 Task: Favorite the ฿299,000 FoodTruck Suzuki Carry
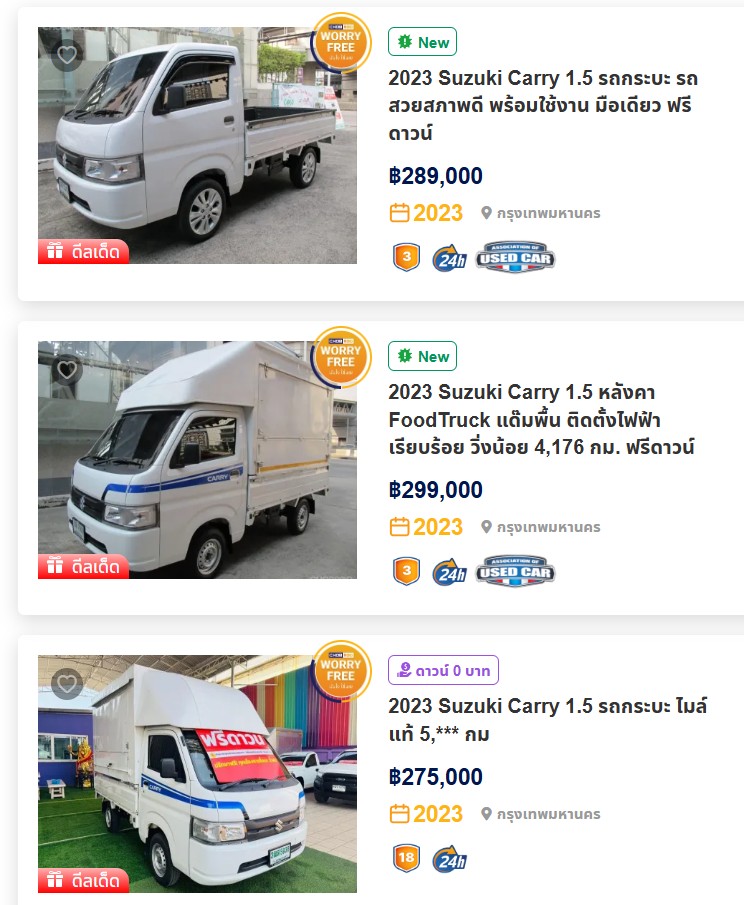tap(67, 369)
